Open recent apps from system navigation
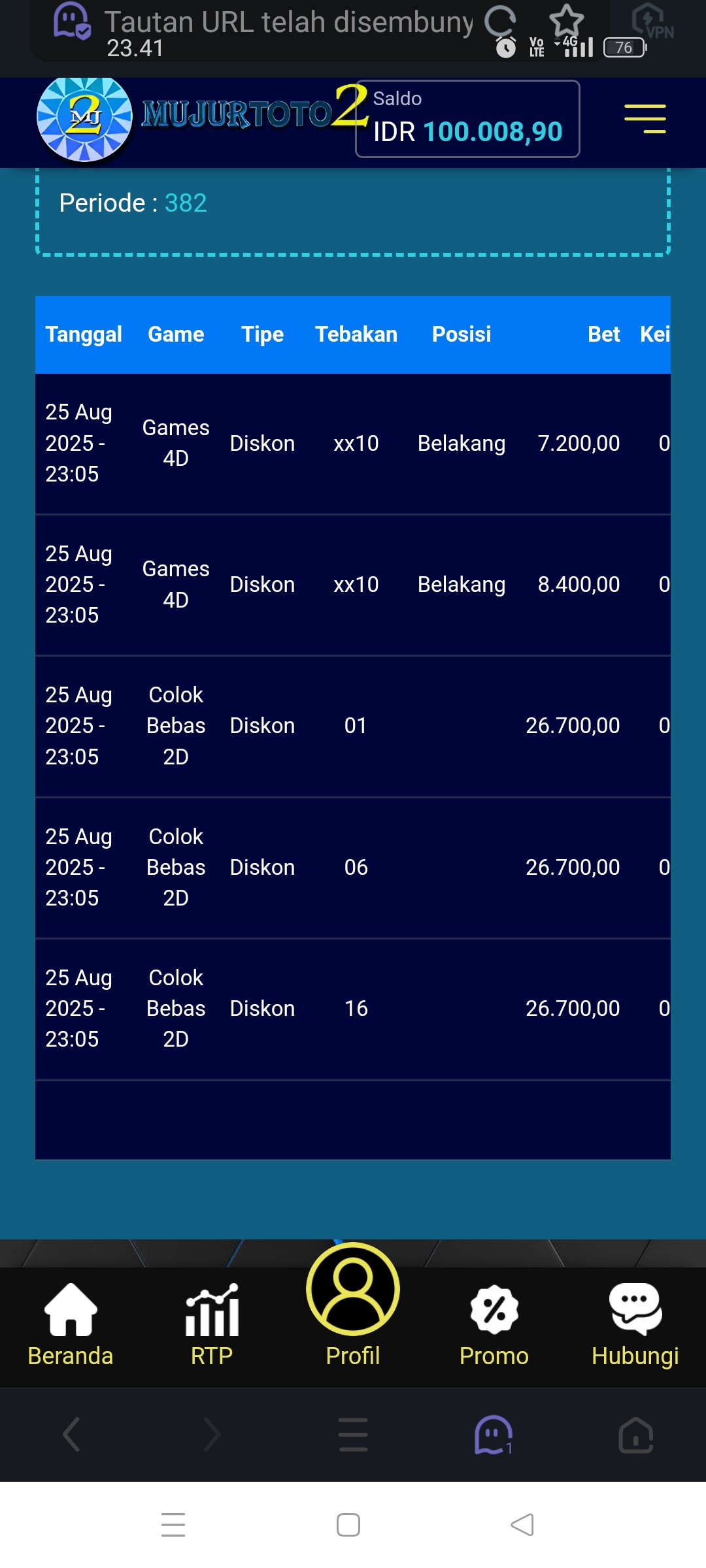Image resolution: width=706 pixels, height=1568 pixels. (173, 1525)
